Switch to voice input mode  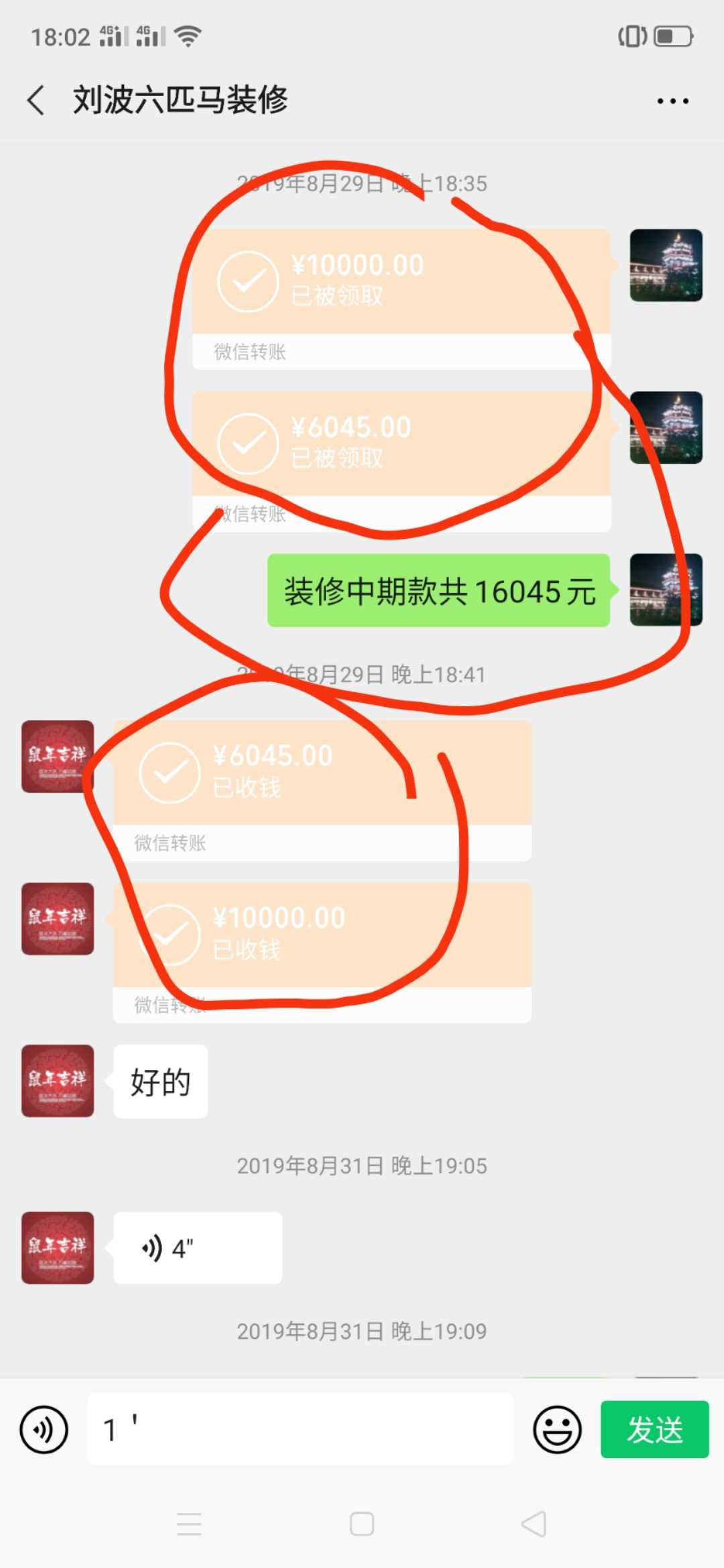coord(44,1429)
